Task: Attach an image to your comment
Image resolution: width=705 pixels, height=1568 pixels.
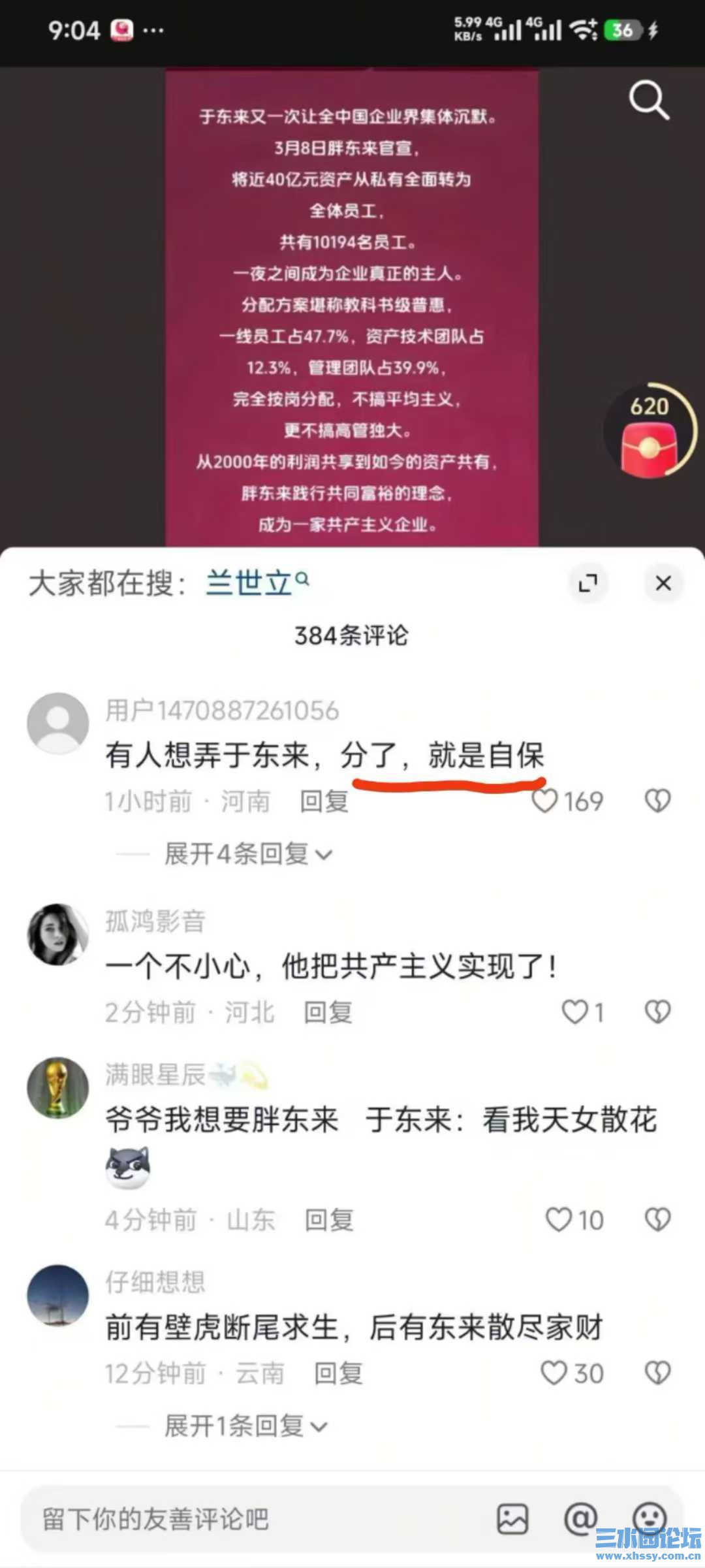Action: [x=512, y=1519]
